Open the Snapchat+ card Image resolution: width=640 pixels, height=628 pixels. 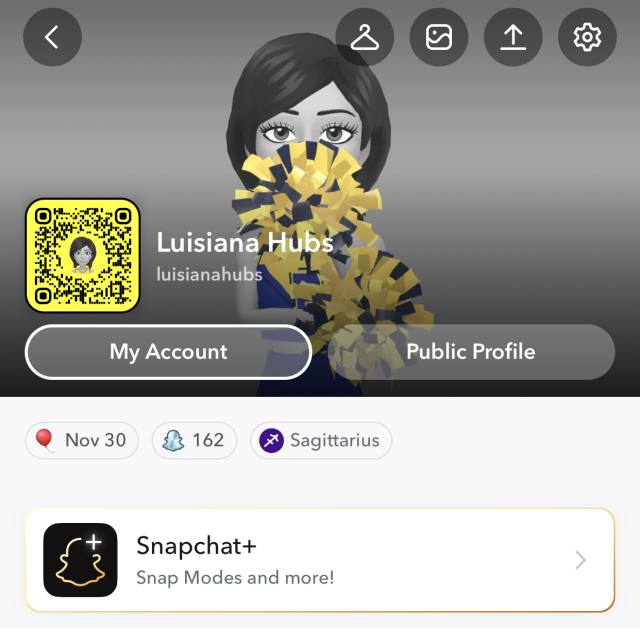click(320, 560)
